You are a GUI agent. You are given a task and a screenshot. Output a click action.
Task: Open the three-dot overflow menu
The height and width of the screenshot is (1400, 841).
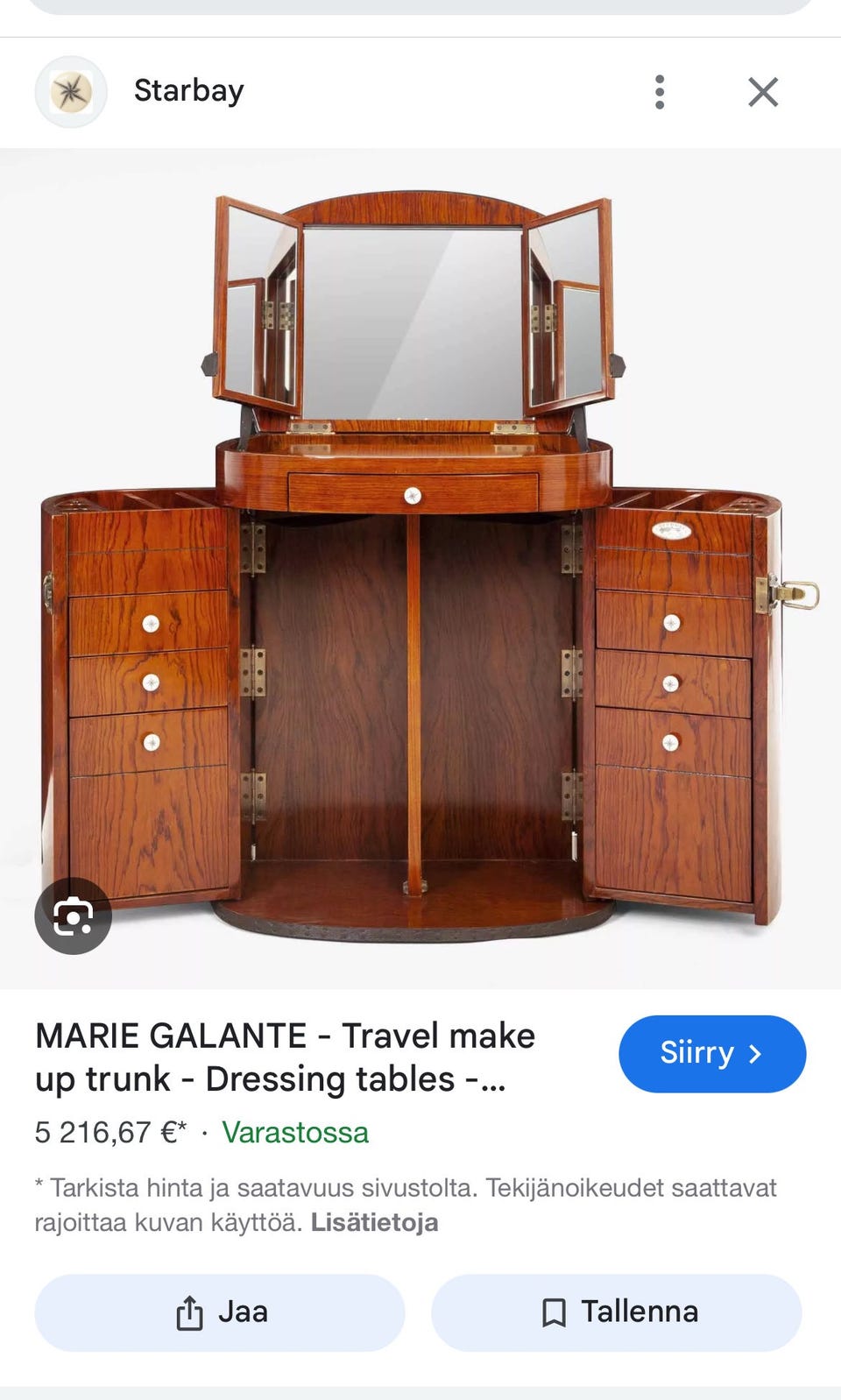660,92
